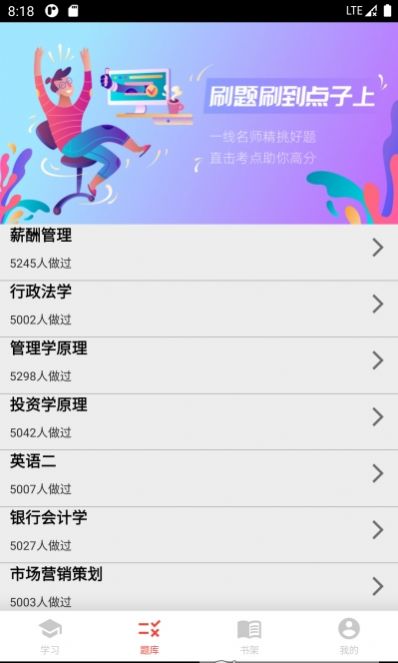Open the 薪酬管理 question set
The image size is (398, 663).
(x=199, y=252)
